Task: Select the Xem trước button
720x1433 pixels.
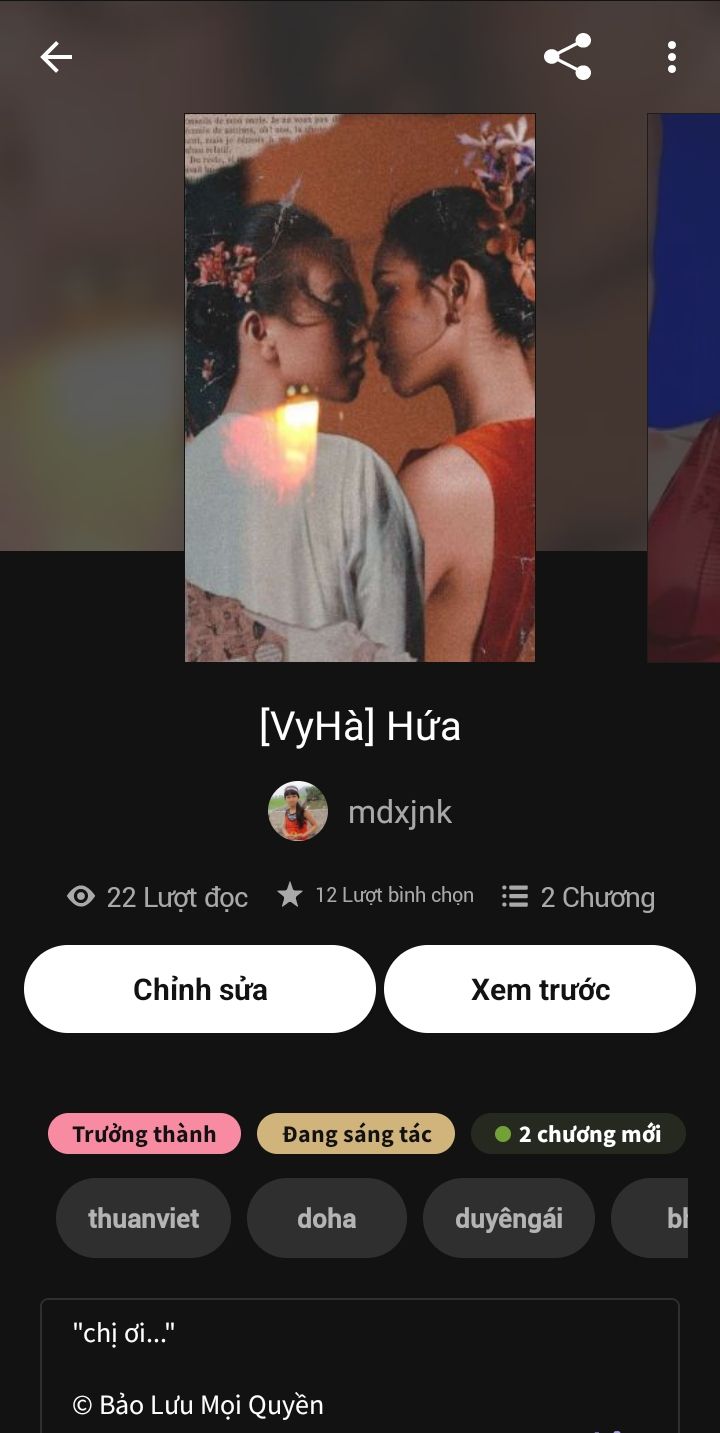Action: pos(540,989)
